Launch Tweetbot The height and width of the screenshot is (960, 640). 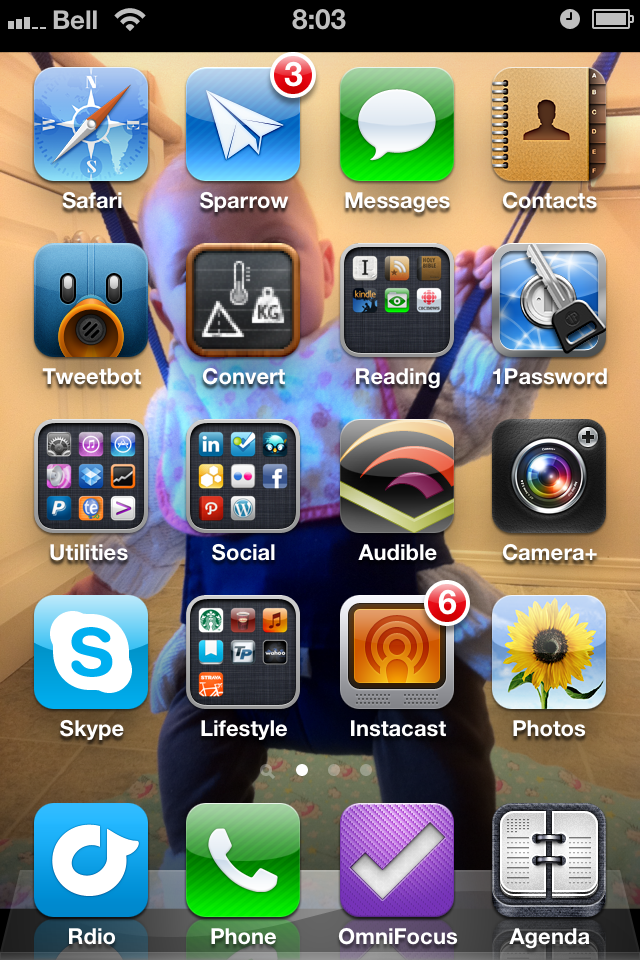(x=91, y=301)
